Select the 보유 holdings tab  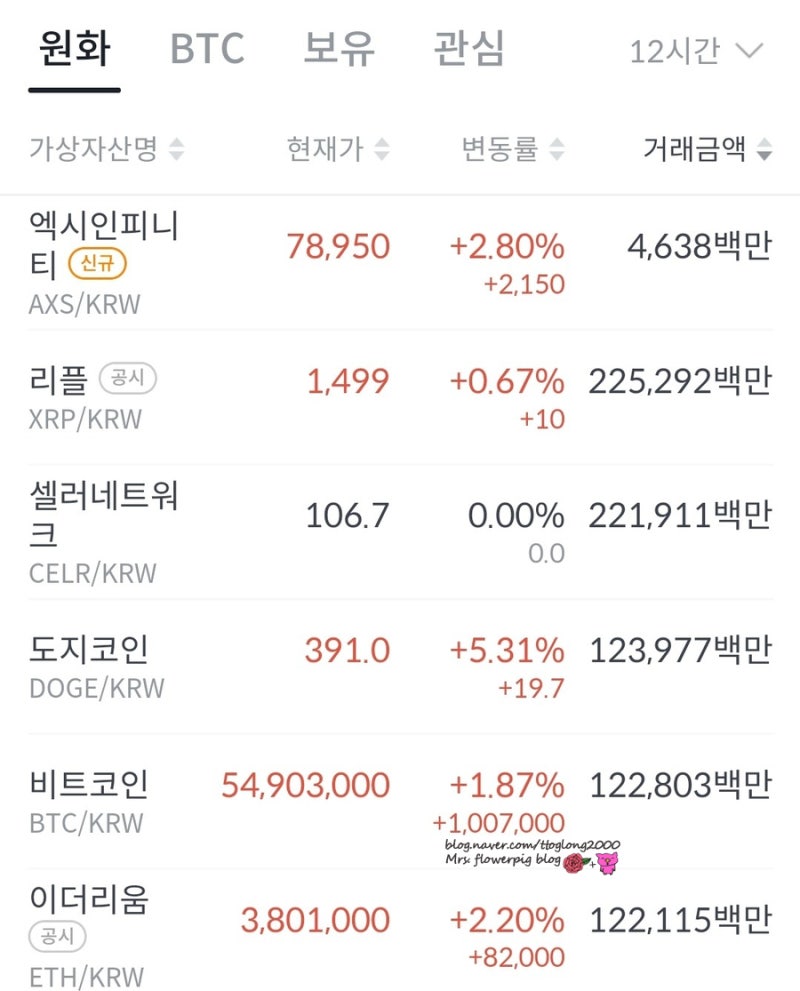tap(340, 50)
